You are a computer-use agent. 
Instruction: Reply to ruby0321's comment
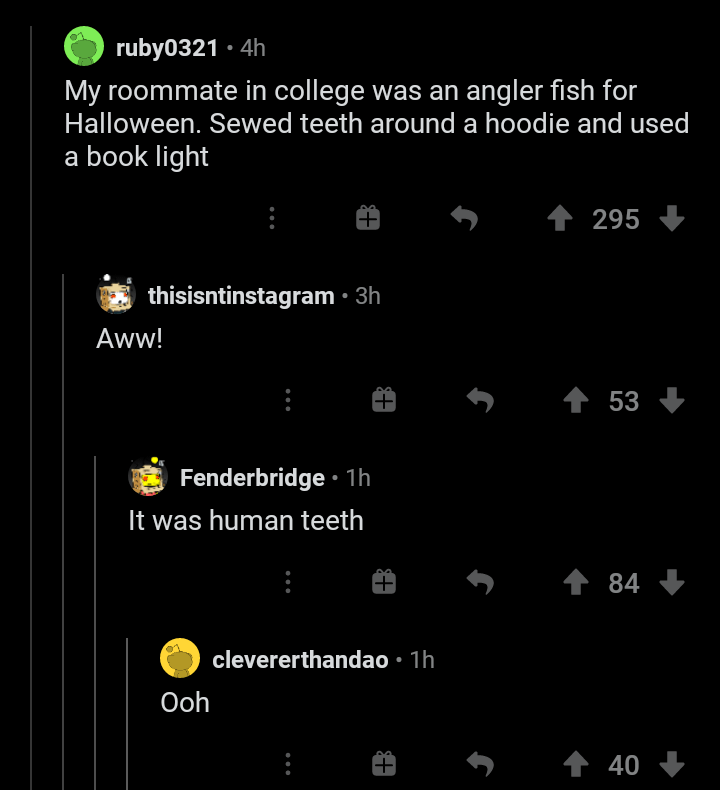click(x=463, y=218)
